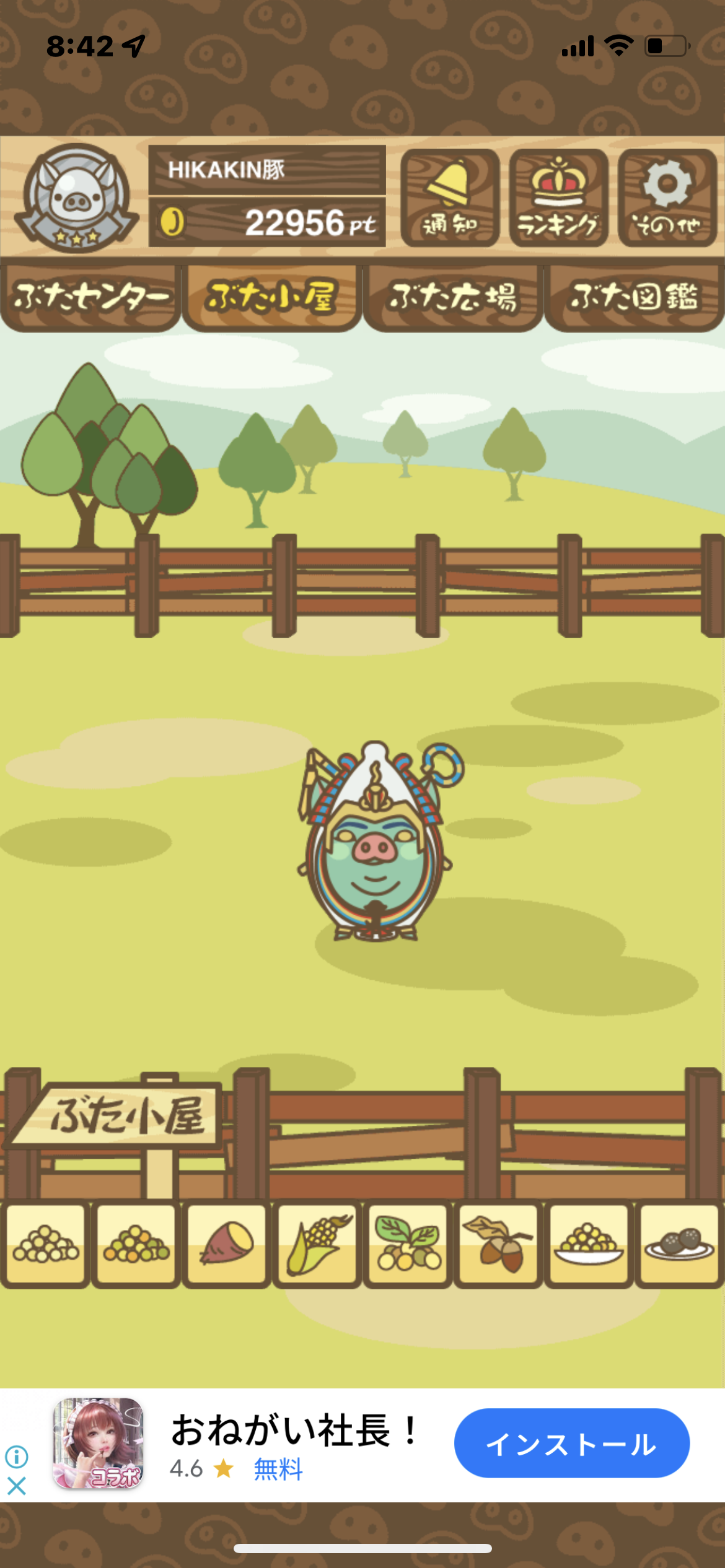Choose the dark truffles plate feed
This screenshot has width=725, height=1568.
click(679, 1243)
